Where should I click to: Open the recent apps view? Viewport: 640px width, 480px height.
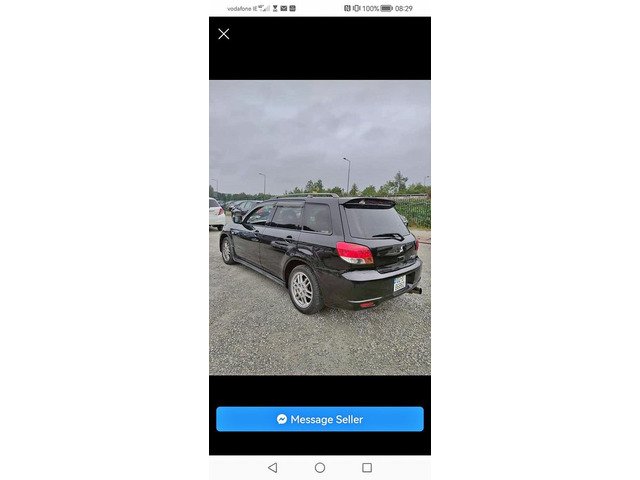point(367,467)
